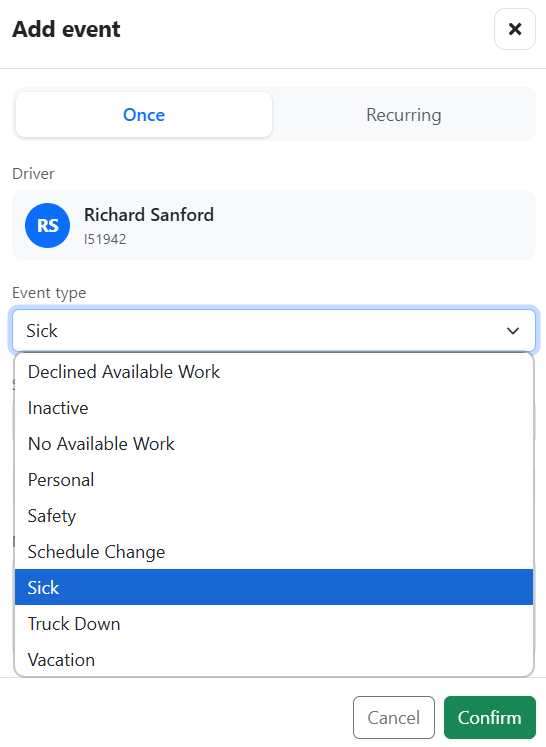
Task: Pick Schedule Change option
Action: pyautogui.click(x=273, y=552)
